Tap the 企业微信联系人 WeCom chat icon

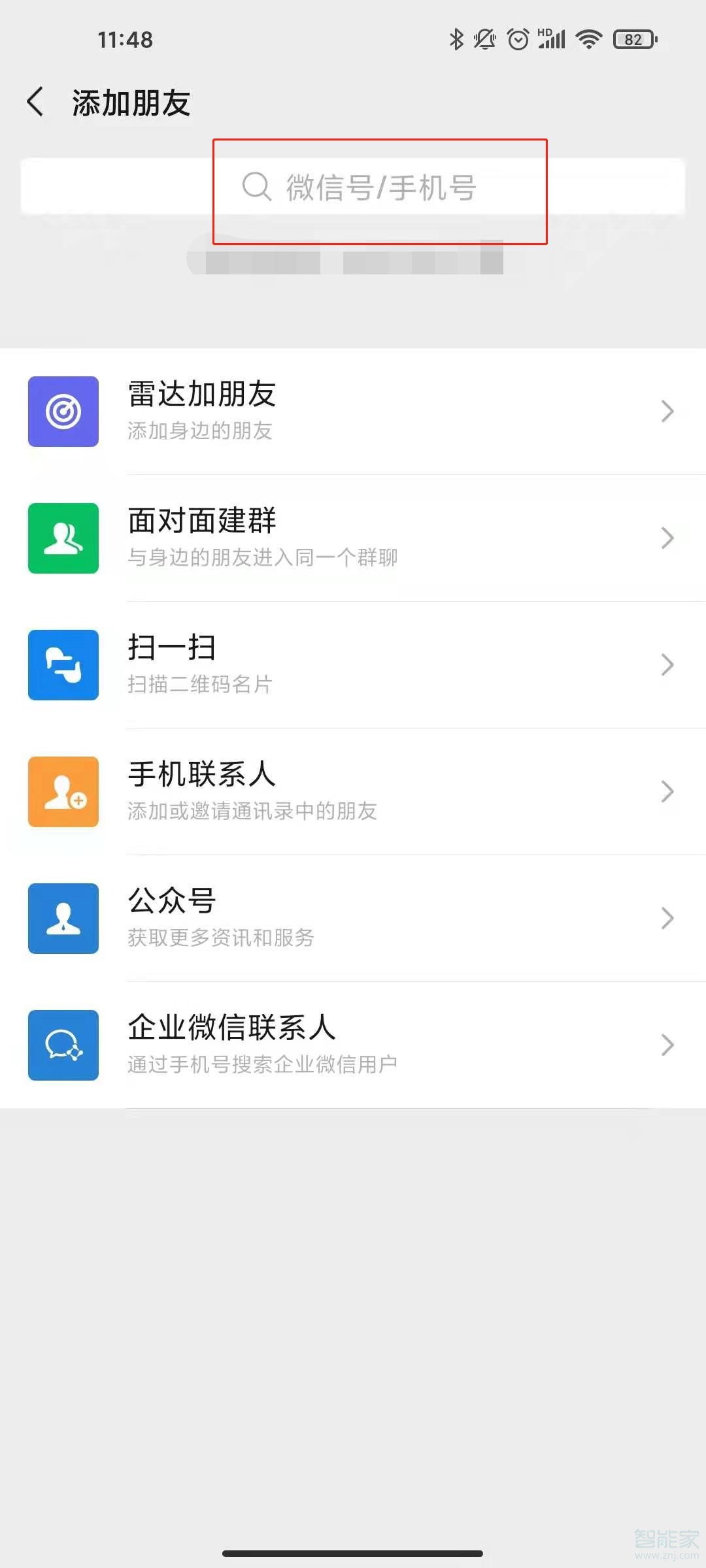click(63, 1045)
